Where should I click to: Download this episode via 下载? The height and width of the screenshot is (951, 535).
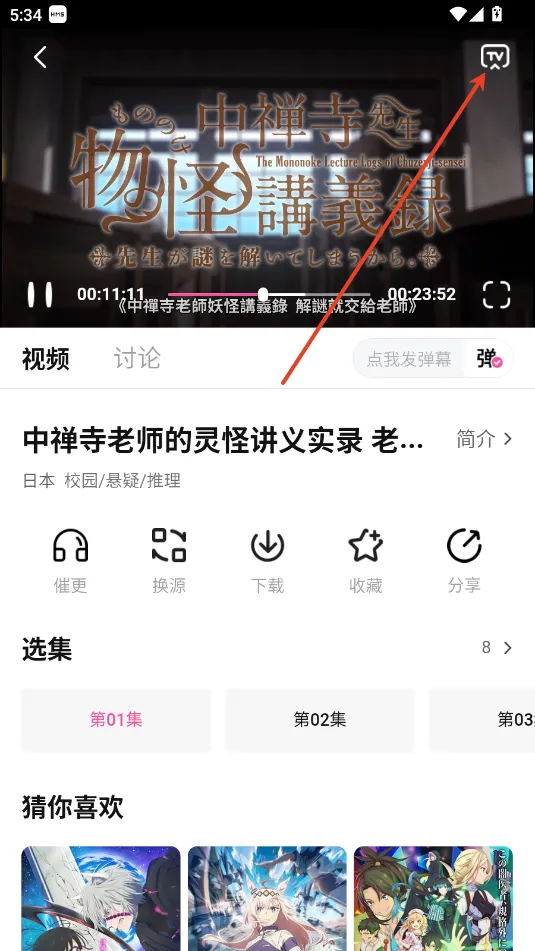tap(268, 561)
